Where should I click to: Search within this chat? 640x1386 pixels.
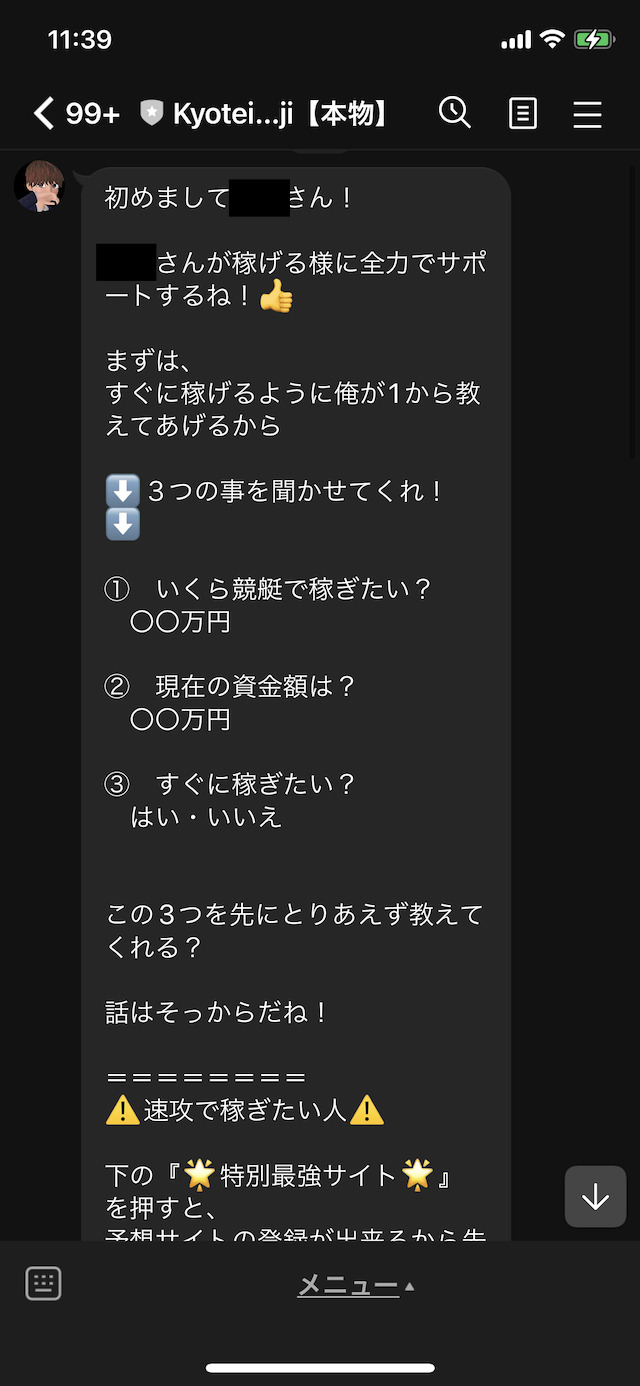point(454,113)
